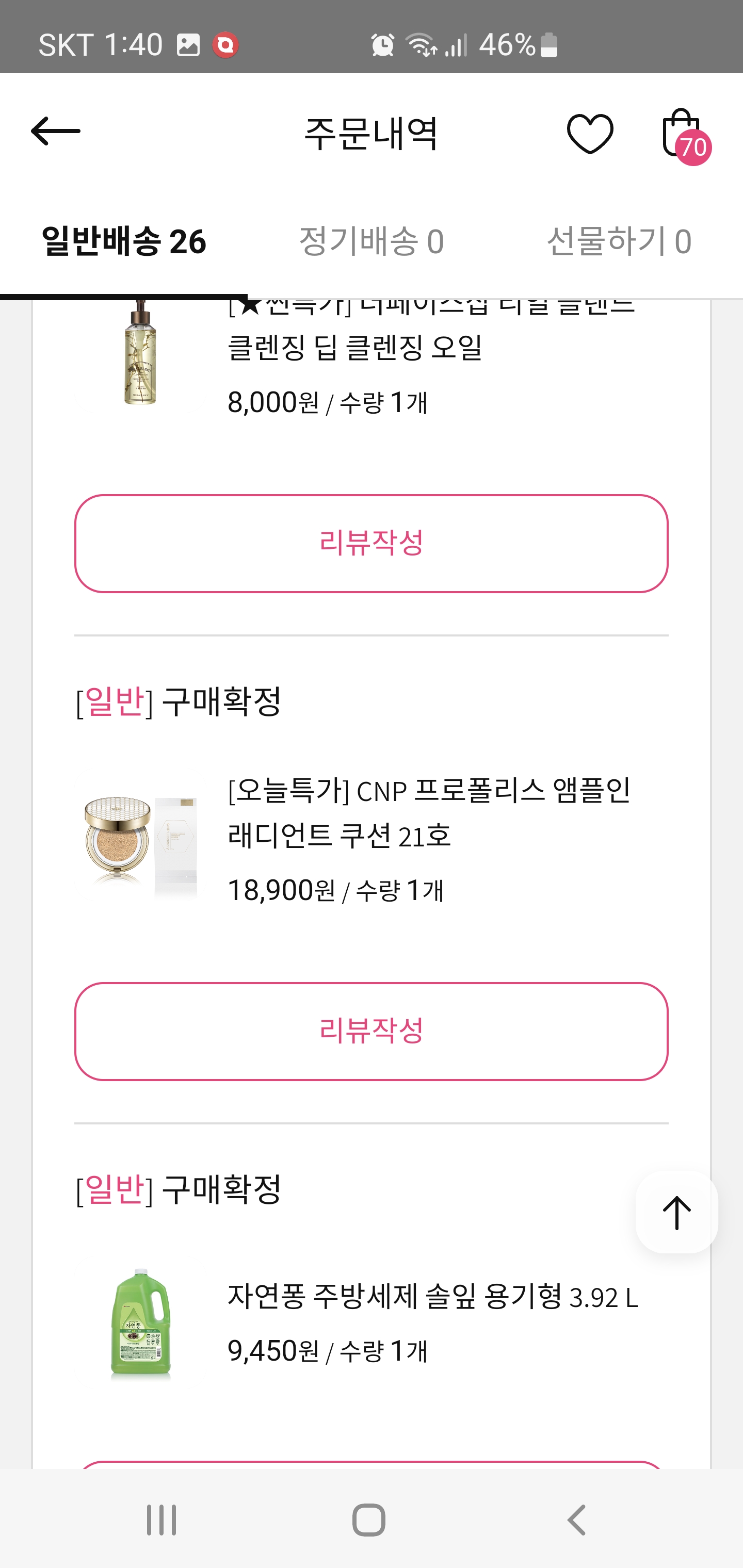743x1568 pixels.
Task: Open recent apps from the navigation bar
Action: pos(161,1520)
